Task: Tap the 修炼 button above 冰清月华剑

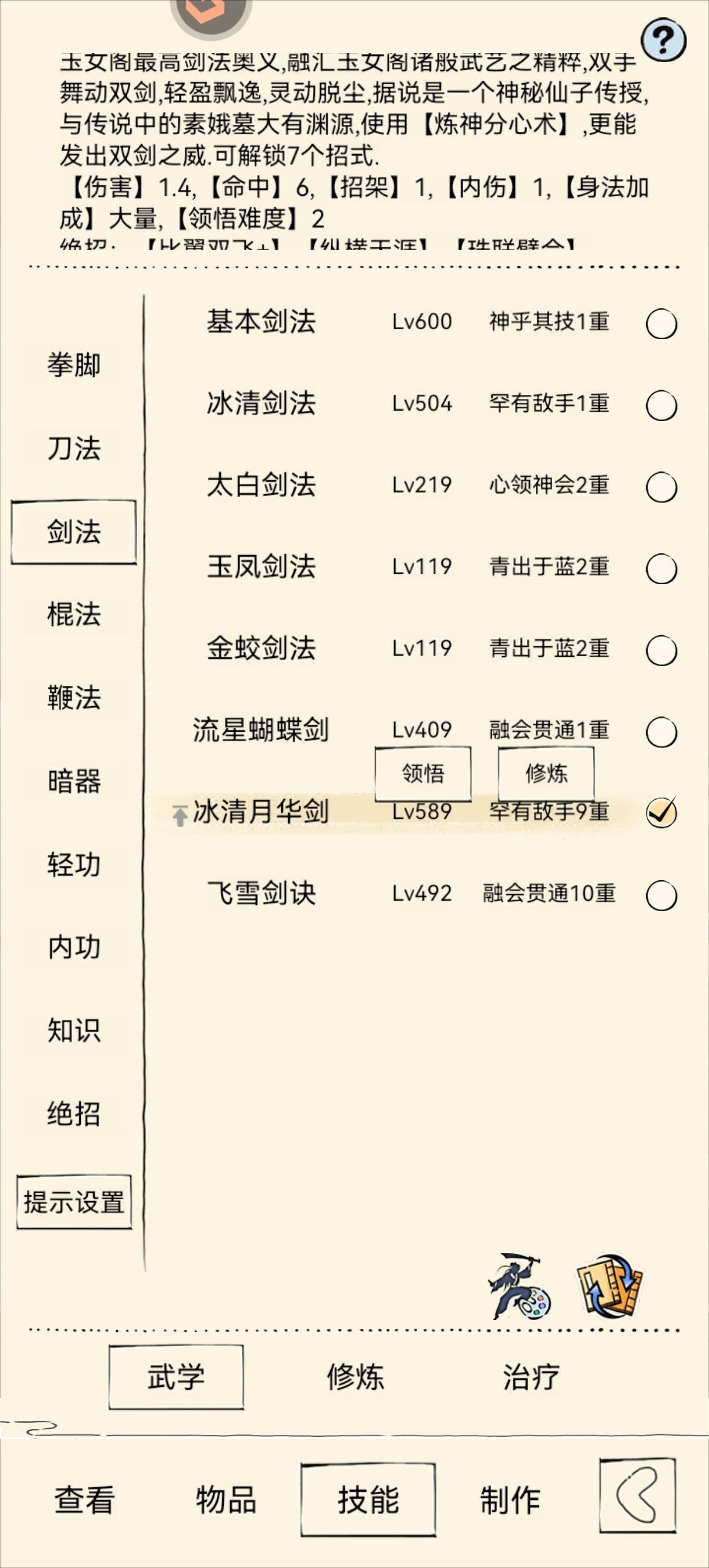Action: point(546,774)
